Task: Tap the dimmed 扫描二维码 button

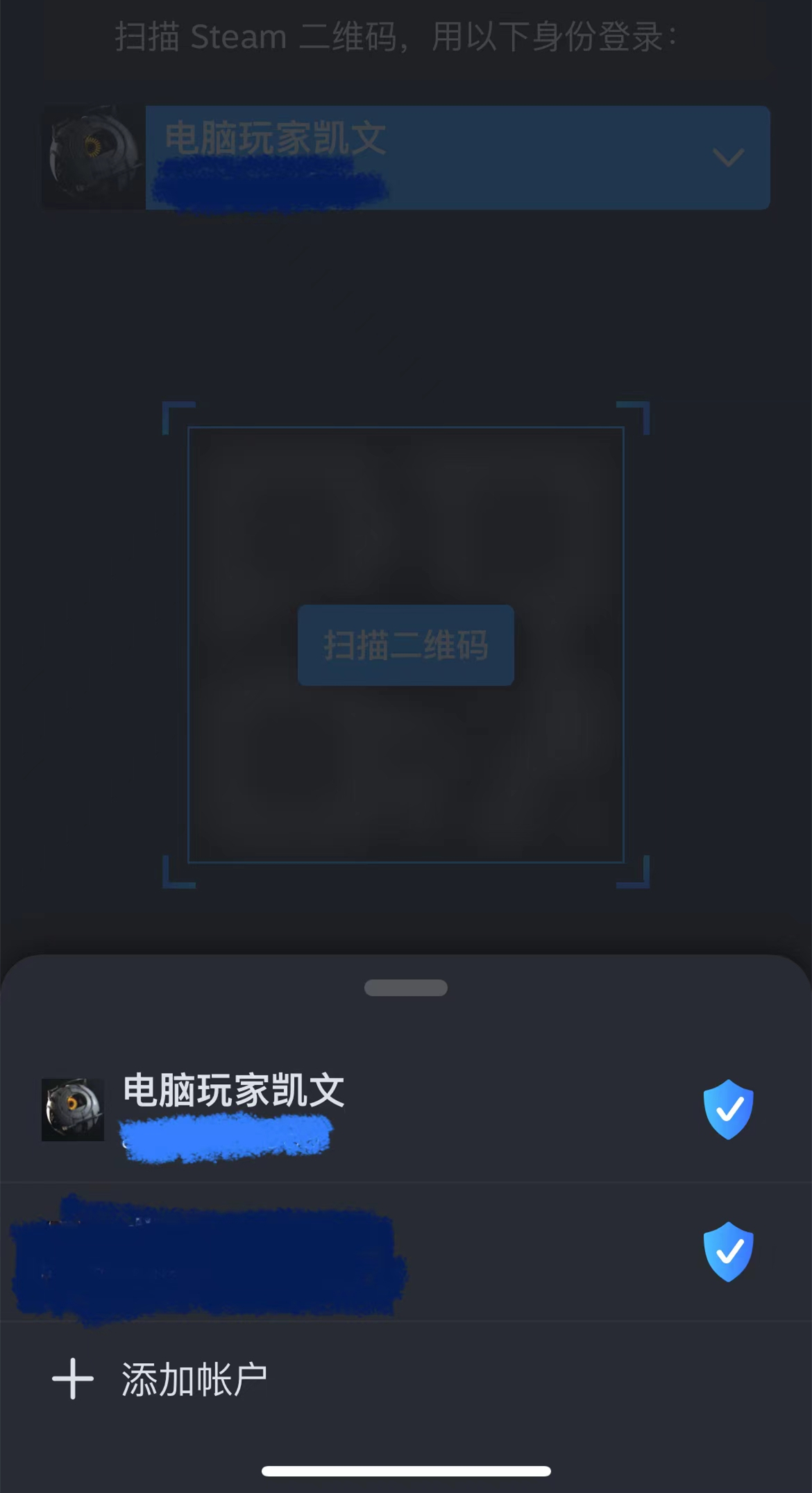Action: click(x=406, y=646)
